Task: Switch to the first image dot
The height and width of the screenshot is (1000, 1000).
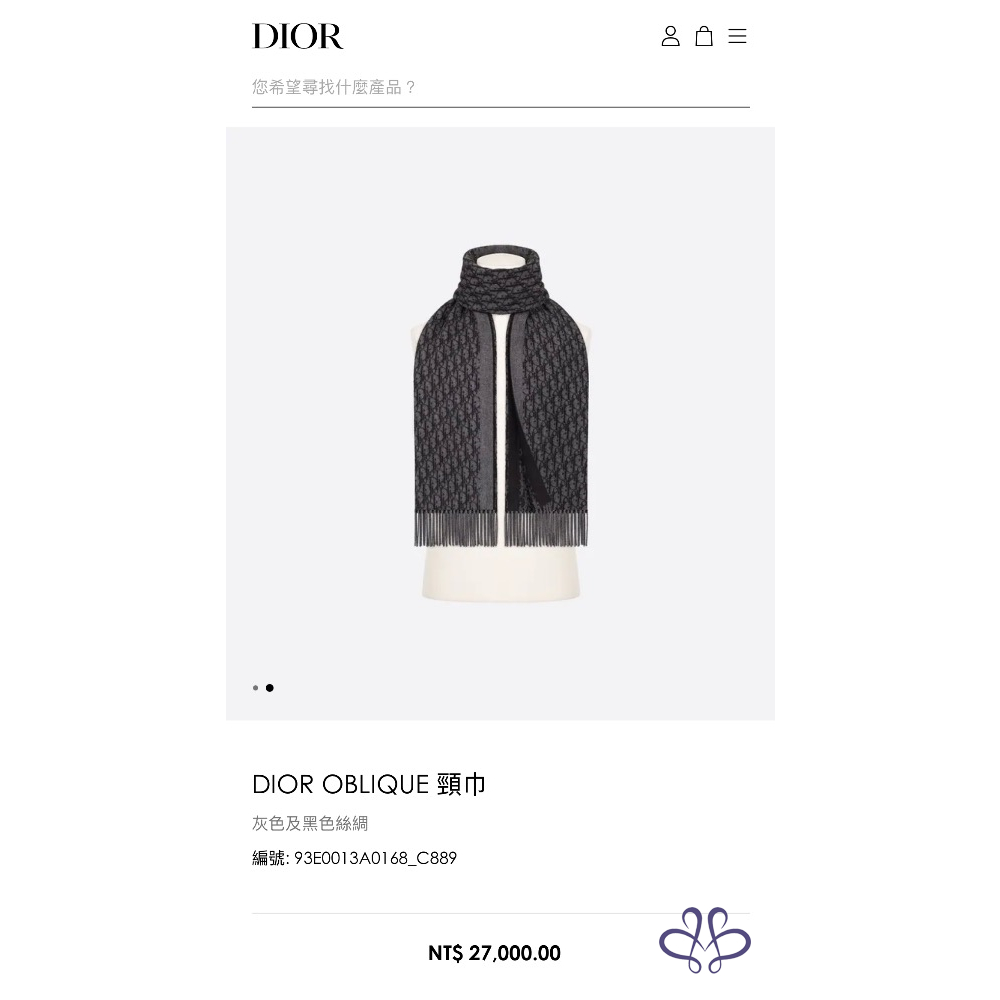Action: 256,688
